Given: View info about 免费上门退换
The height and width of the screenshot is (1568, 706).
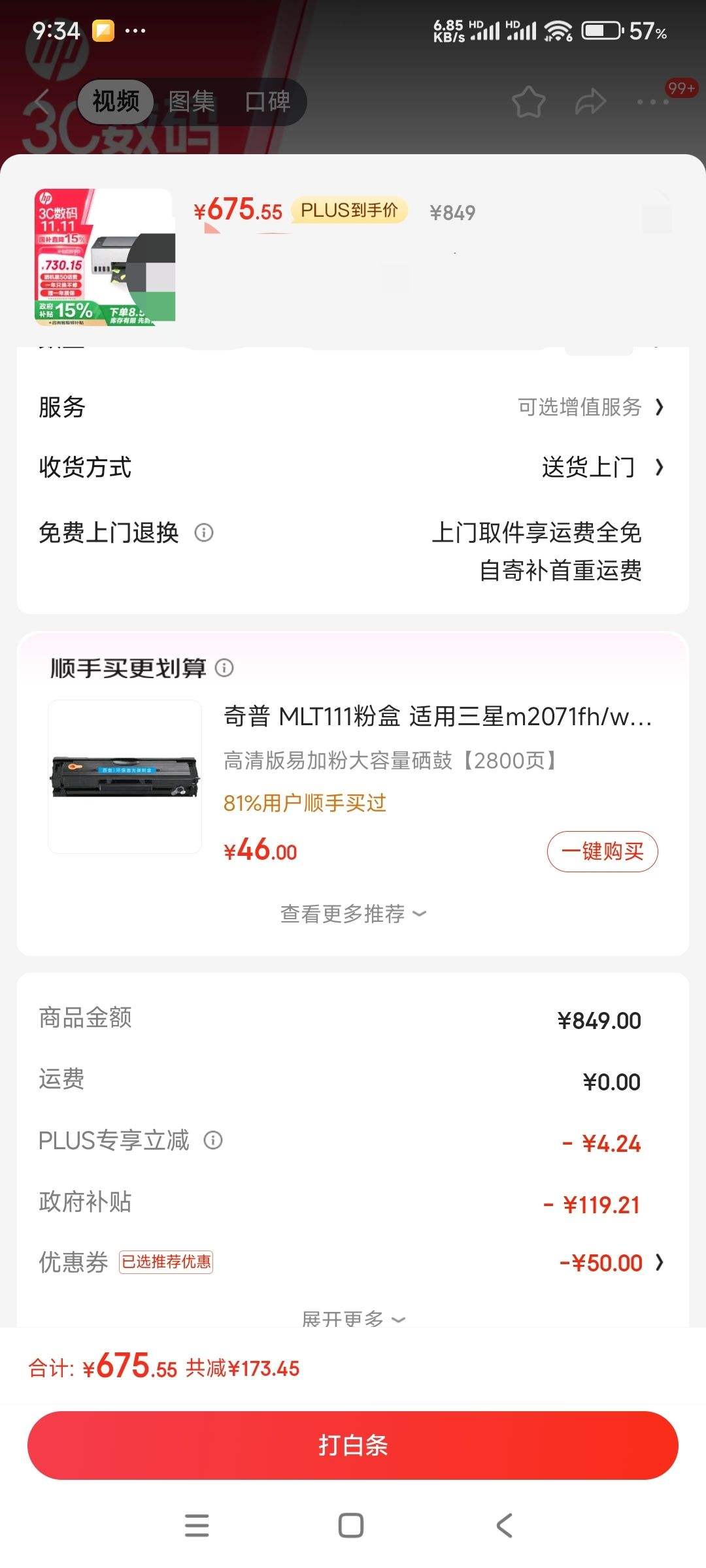Looking at the screenshot, I should point(204,533).
